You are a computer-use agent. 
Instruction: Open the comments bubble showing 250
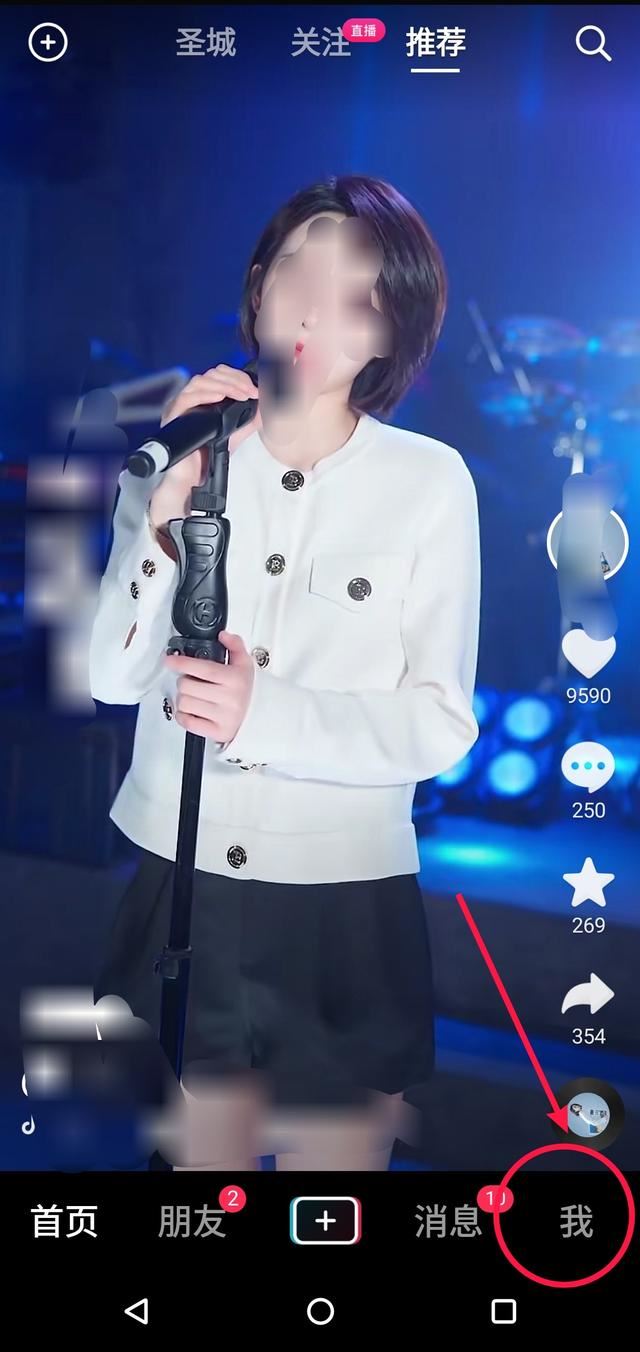tap(588, 768)
